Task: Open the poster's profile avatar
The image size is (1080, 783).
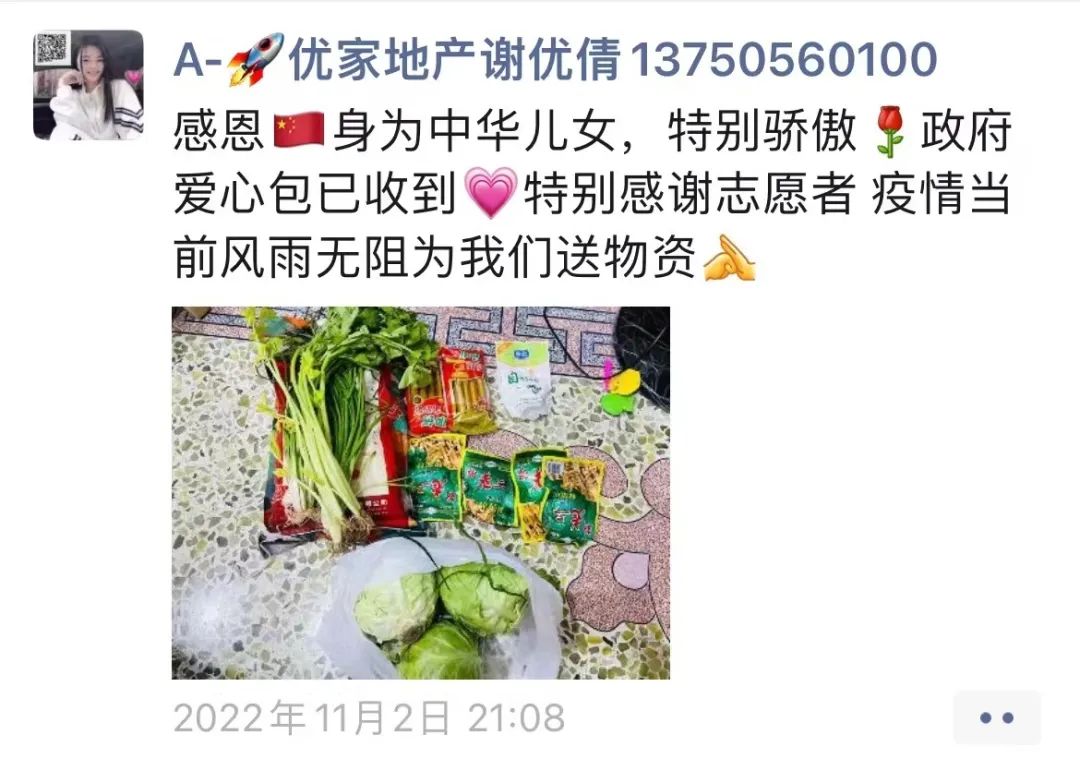Action: 88,85
